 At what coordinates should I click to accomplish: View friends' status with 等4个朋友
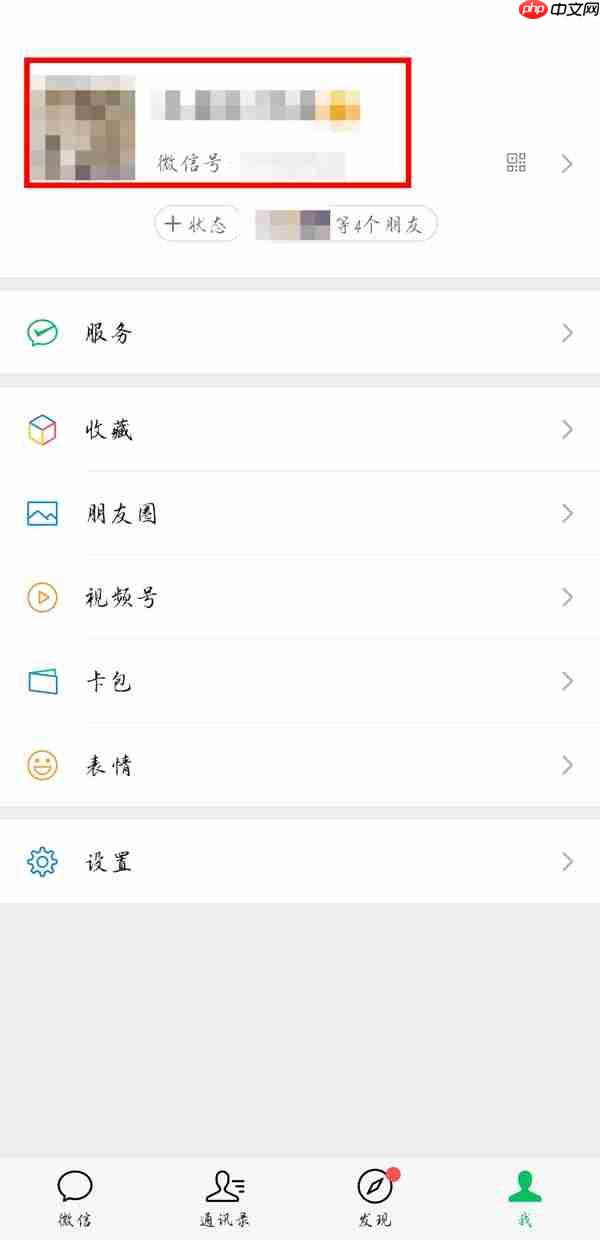(x=346, y=224)
